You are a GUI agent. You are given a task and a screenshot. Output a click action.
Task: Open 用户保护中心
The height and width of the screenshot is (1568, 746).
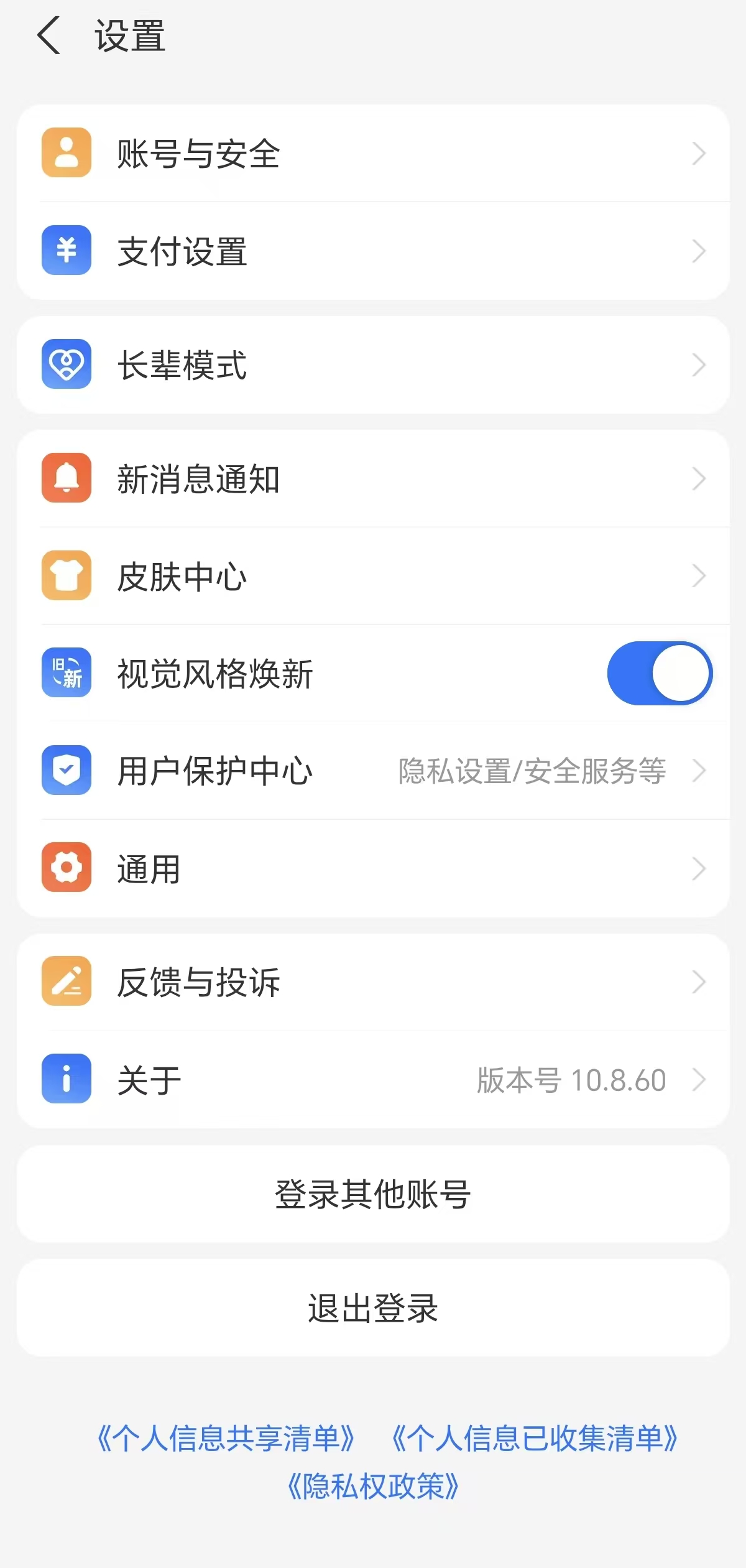[373, 771]
